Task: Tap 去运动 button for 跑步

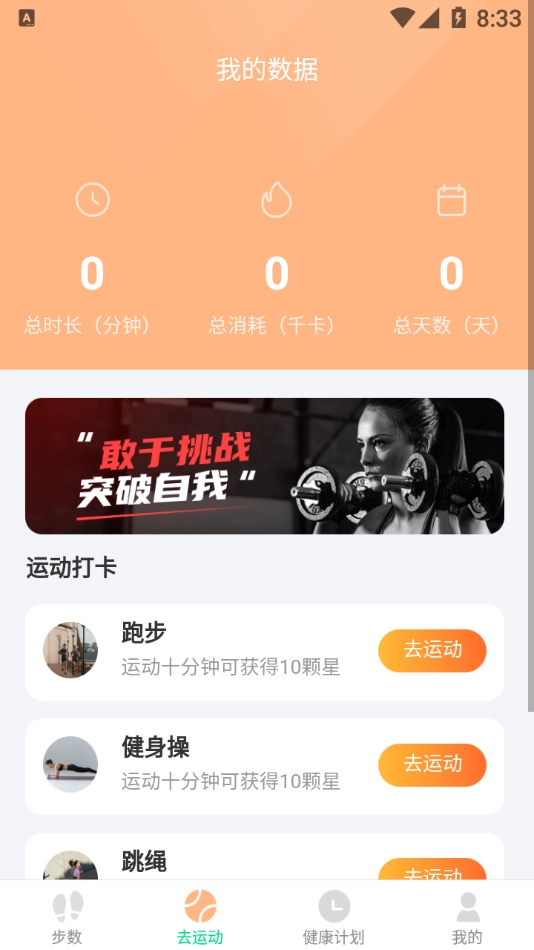Action: pyautogui.click(x=432, y=650)
